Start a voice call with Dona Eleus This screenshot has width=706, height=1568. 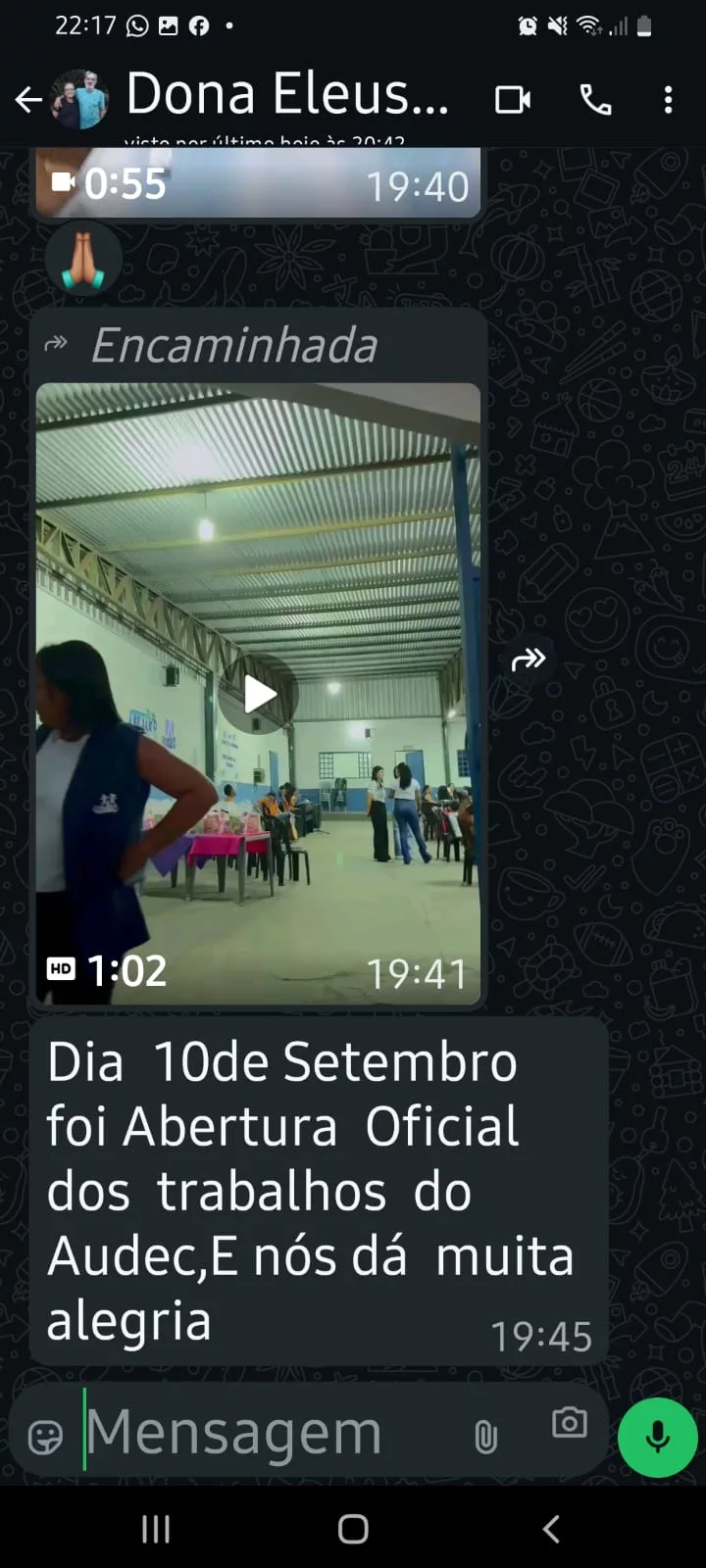point(595,99)
